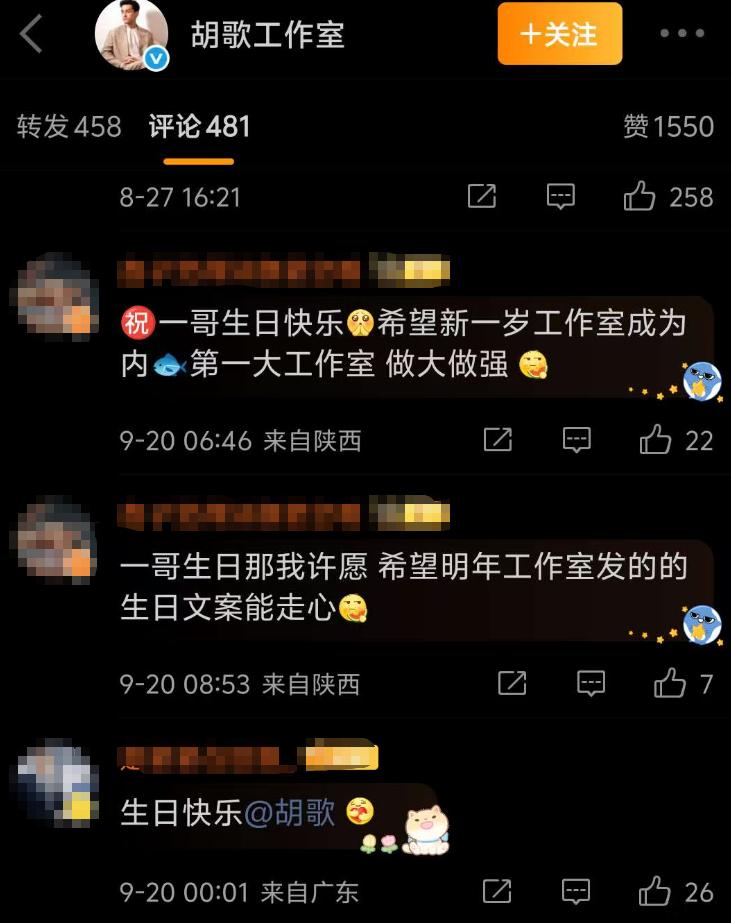This screenshot has height=923, width=731.
Task: Open the three-dot overflow menu
Action: 682,34
